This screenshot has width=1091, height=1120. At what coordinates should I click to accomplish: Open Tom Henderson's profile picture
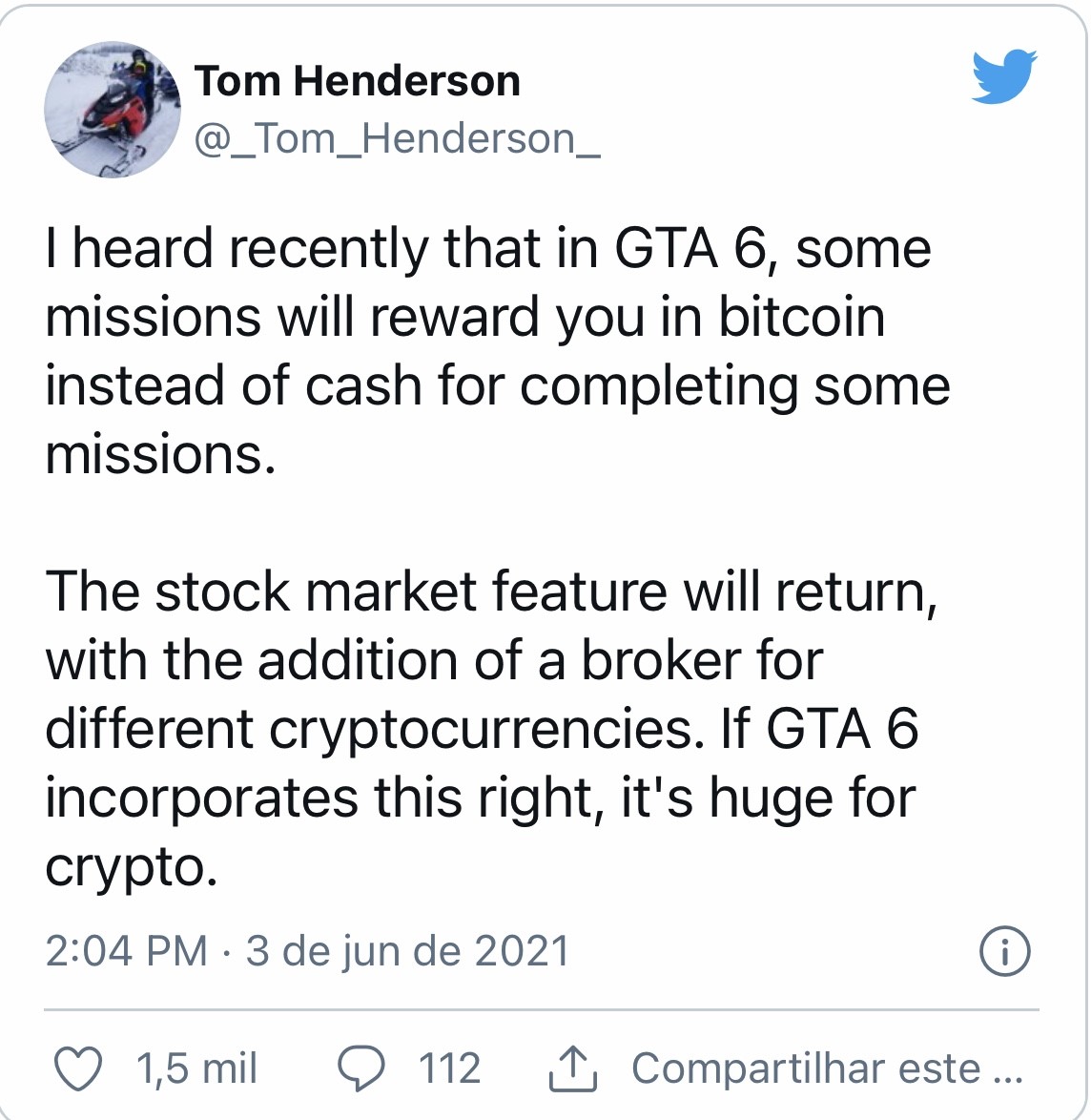(x=113, y=110)
